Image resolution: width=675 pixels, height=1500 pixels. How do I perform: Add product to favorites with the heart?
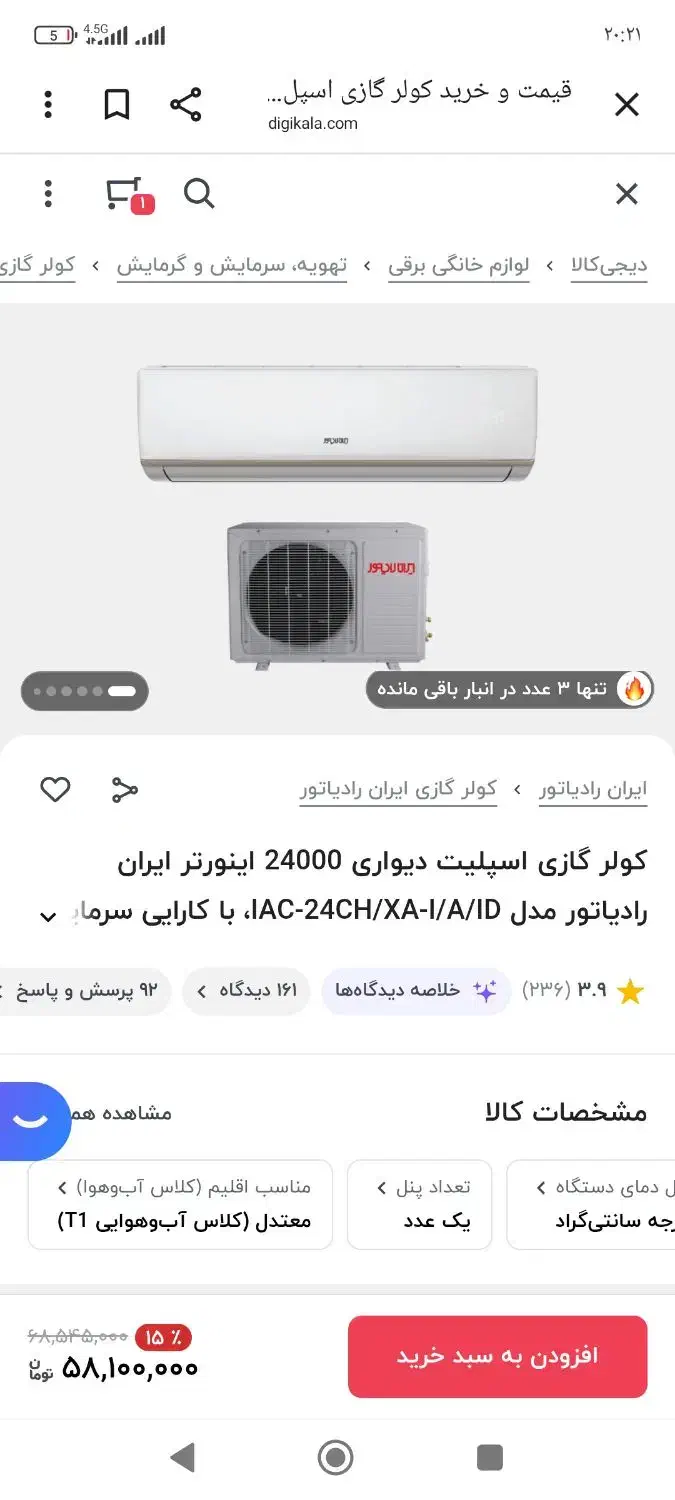(x=55, y=790)
